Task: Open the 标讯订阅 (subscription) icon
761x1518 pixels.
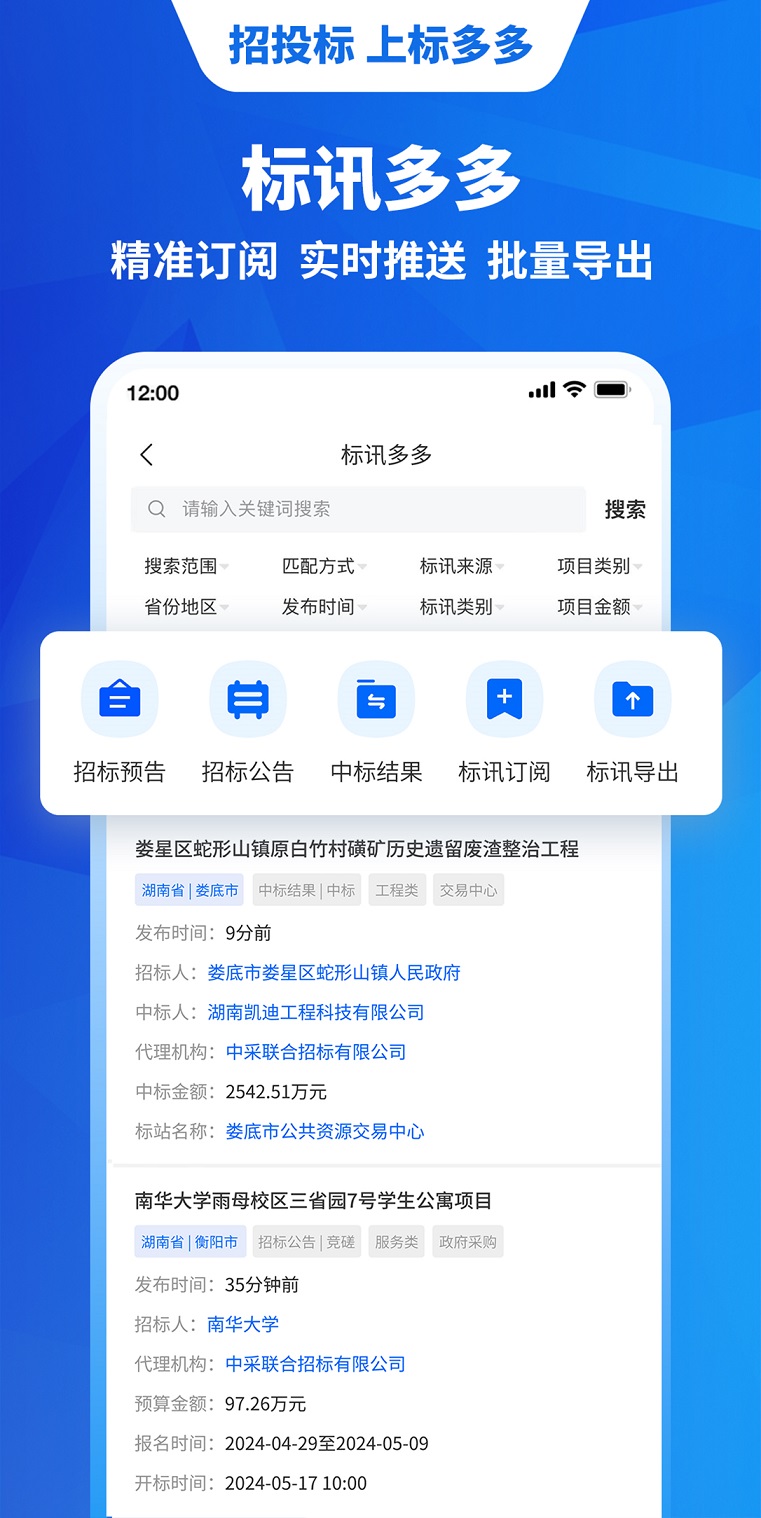Action: point(504,699)
